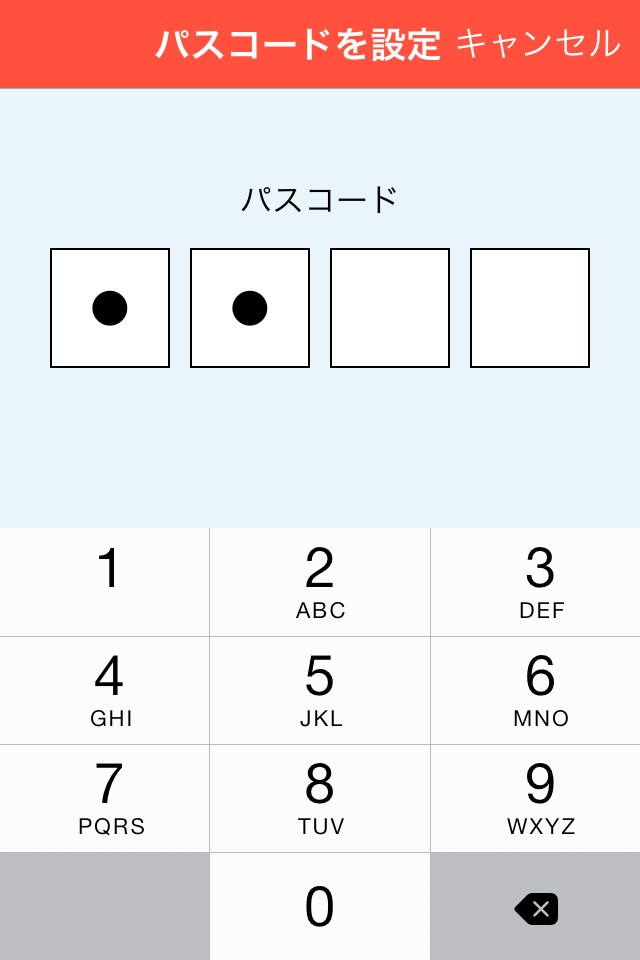Delete the last digit with backspace

coord(536,908)
